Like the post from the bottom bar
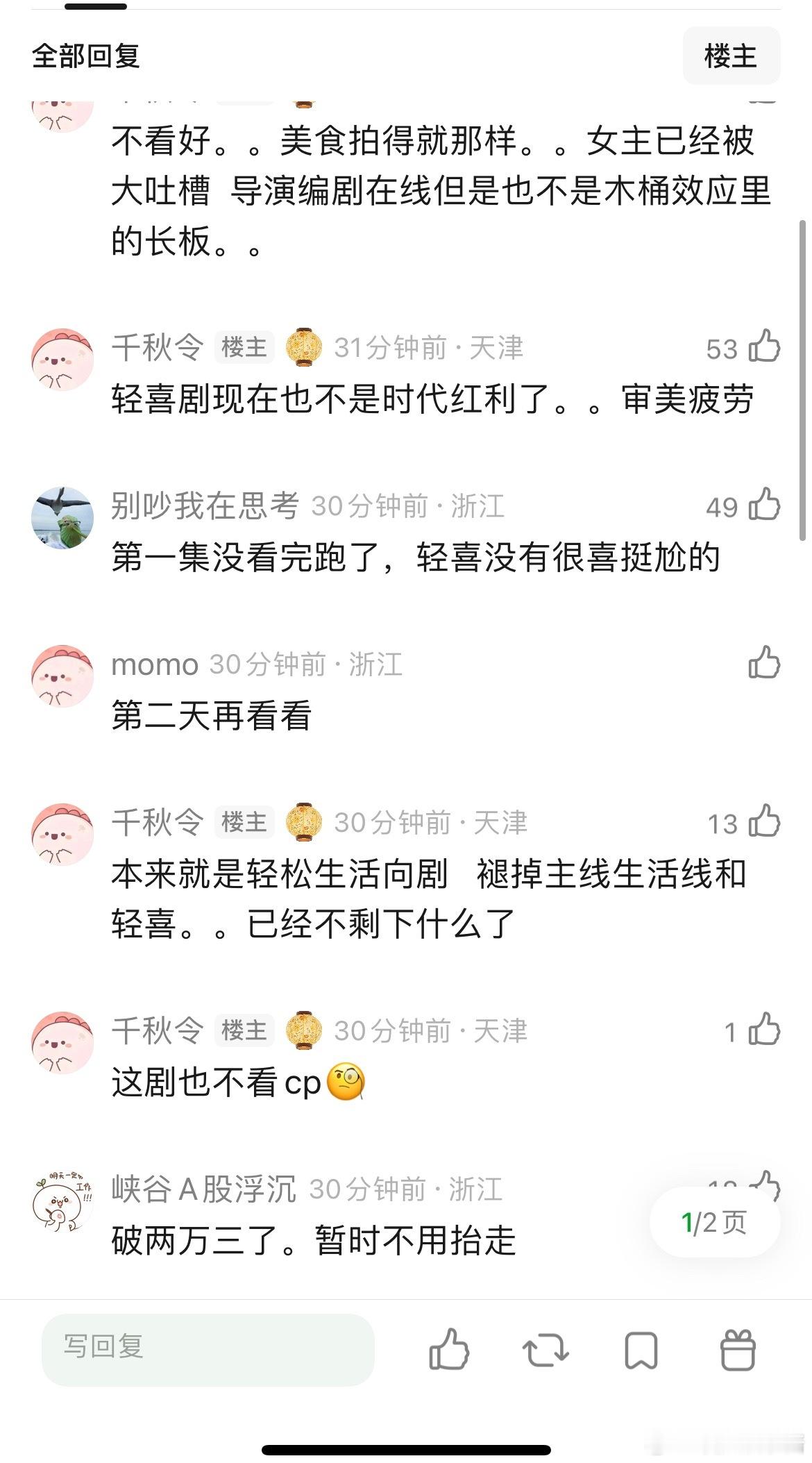Viewport: 812px width, 1463px height. point(449,1349)
